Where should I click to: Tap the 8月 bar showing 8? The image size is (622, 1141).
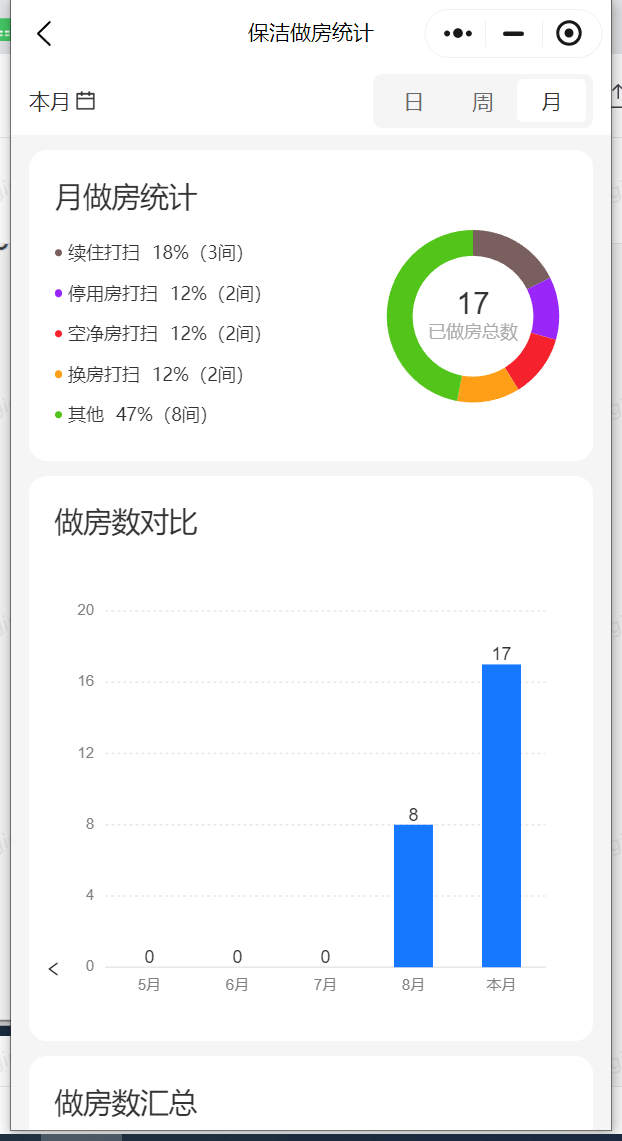point(413,895)
